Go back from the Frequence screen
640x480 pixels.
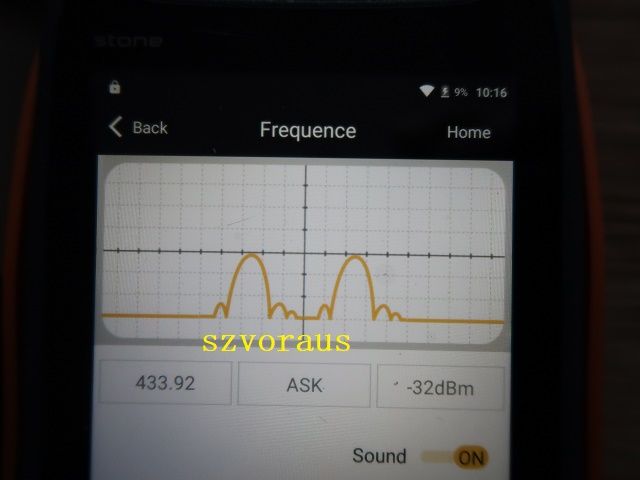pos(138,128)
